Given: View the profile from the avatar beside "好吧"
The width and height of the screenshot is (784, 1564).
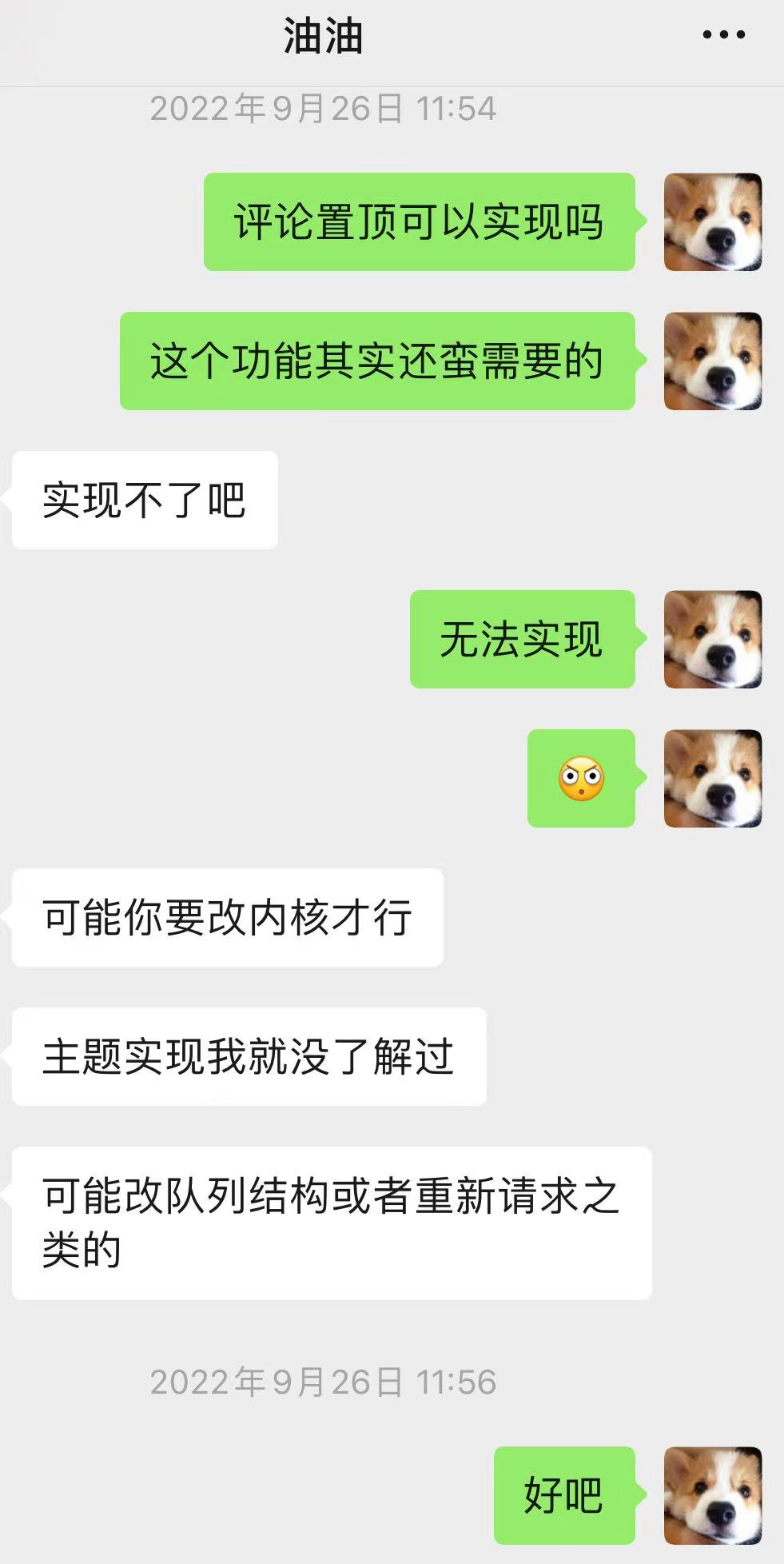Looking at the screenshot, I should 713,1495.
